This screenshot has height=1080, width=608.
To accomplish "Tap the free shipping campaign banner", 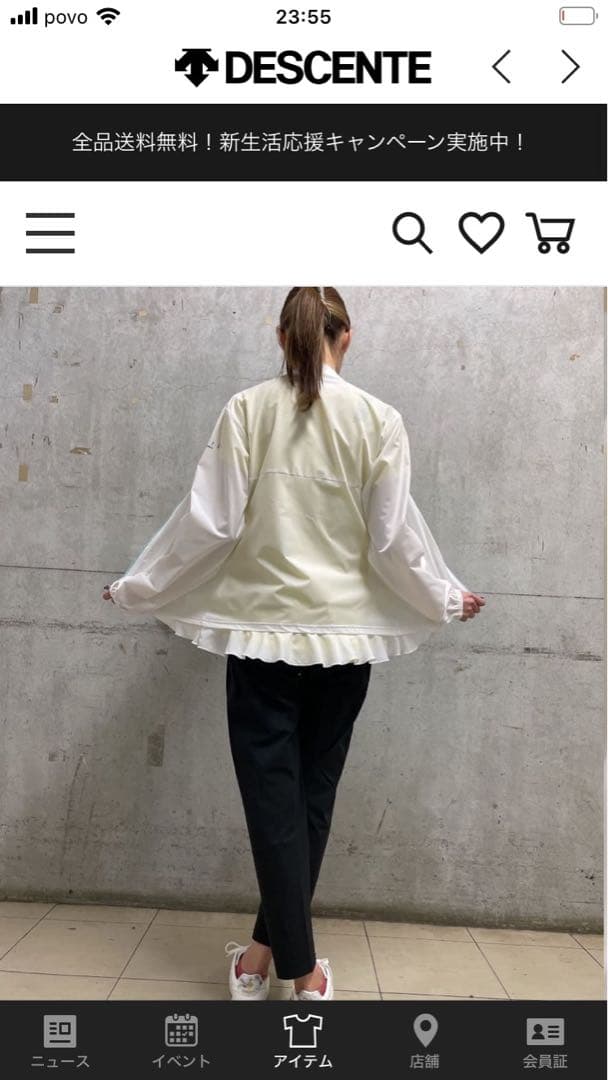I will tap(304, 142).
